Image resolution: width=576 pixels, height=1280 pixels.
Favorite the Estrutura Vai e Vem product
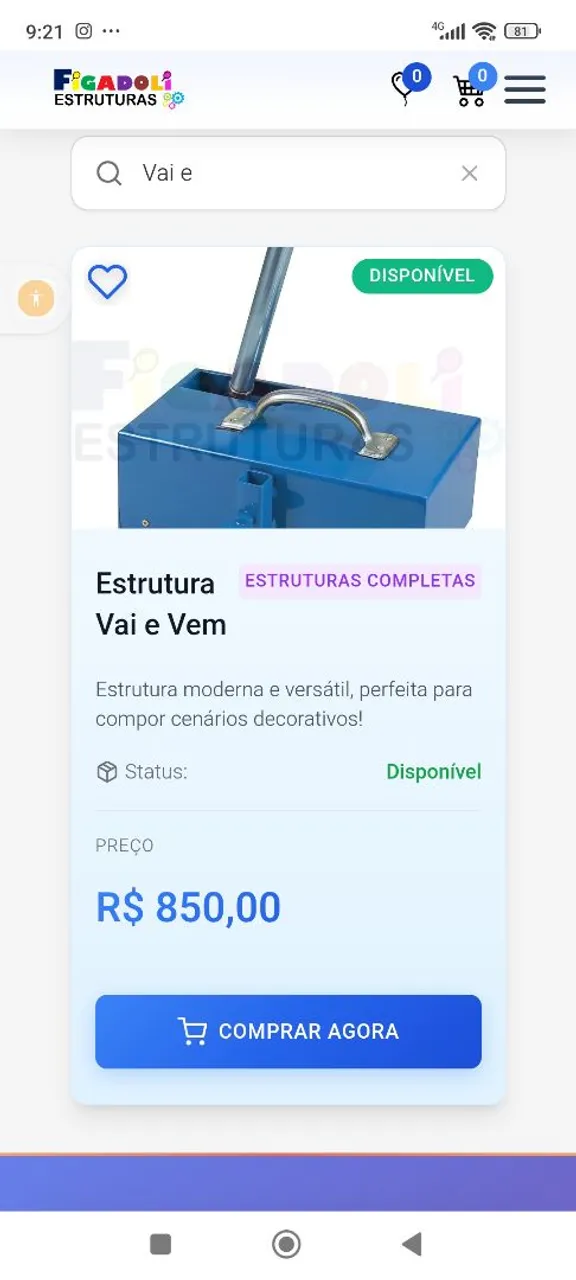click(x=108, y=281)
